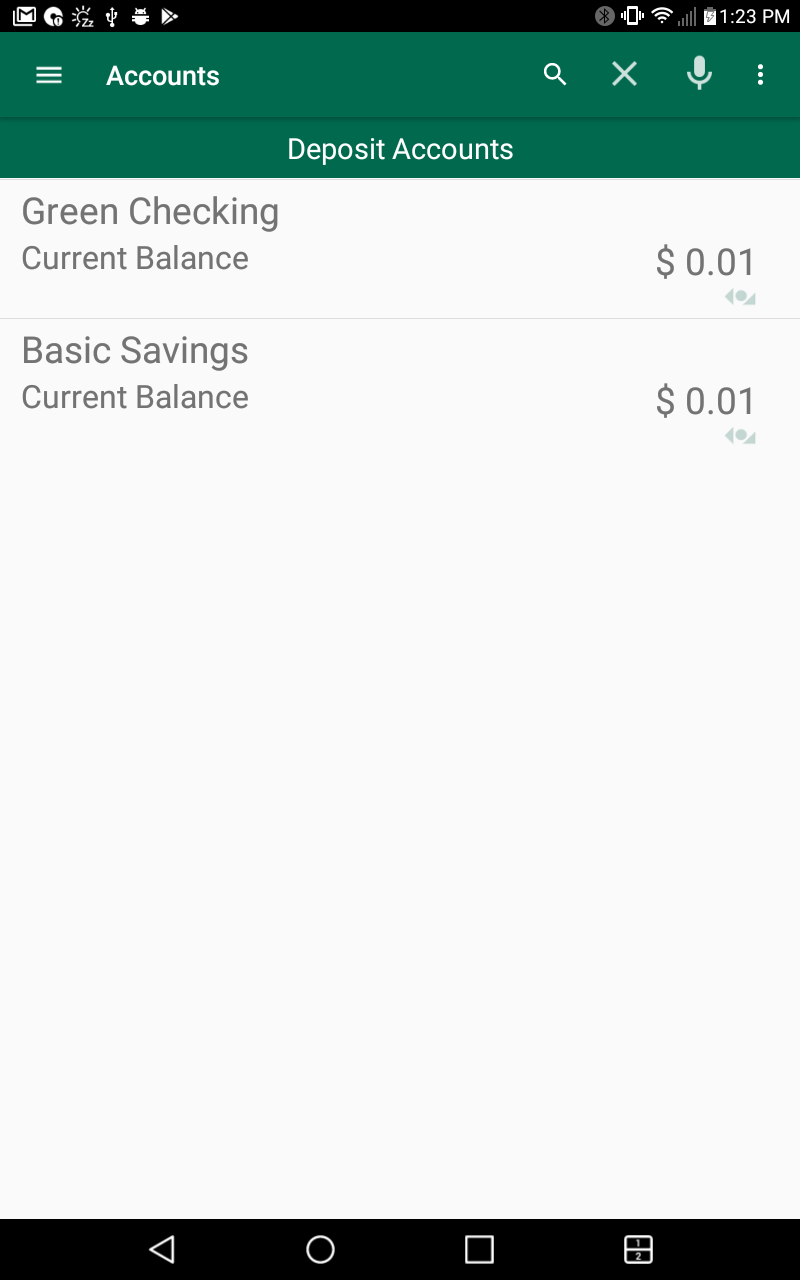Open recent apps with the square button
This screenshot has width=800, height=1280.
tap(478, 1249)
